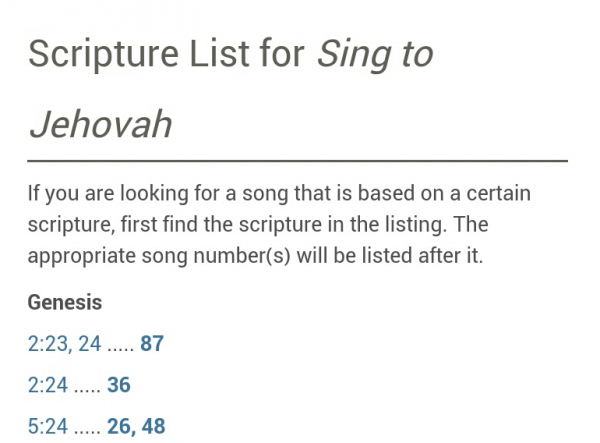The height and width of the screenshot is (443, 600).
Task: Open song number 36
Action: [119, 386]
